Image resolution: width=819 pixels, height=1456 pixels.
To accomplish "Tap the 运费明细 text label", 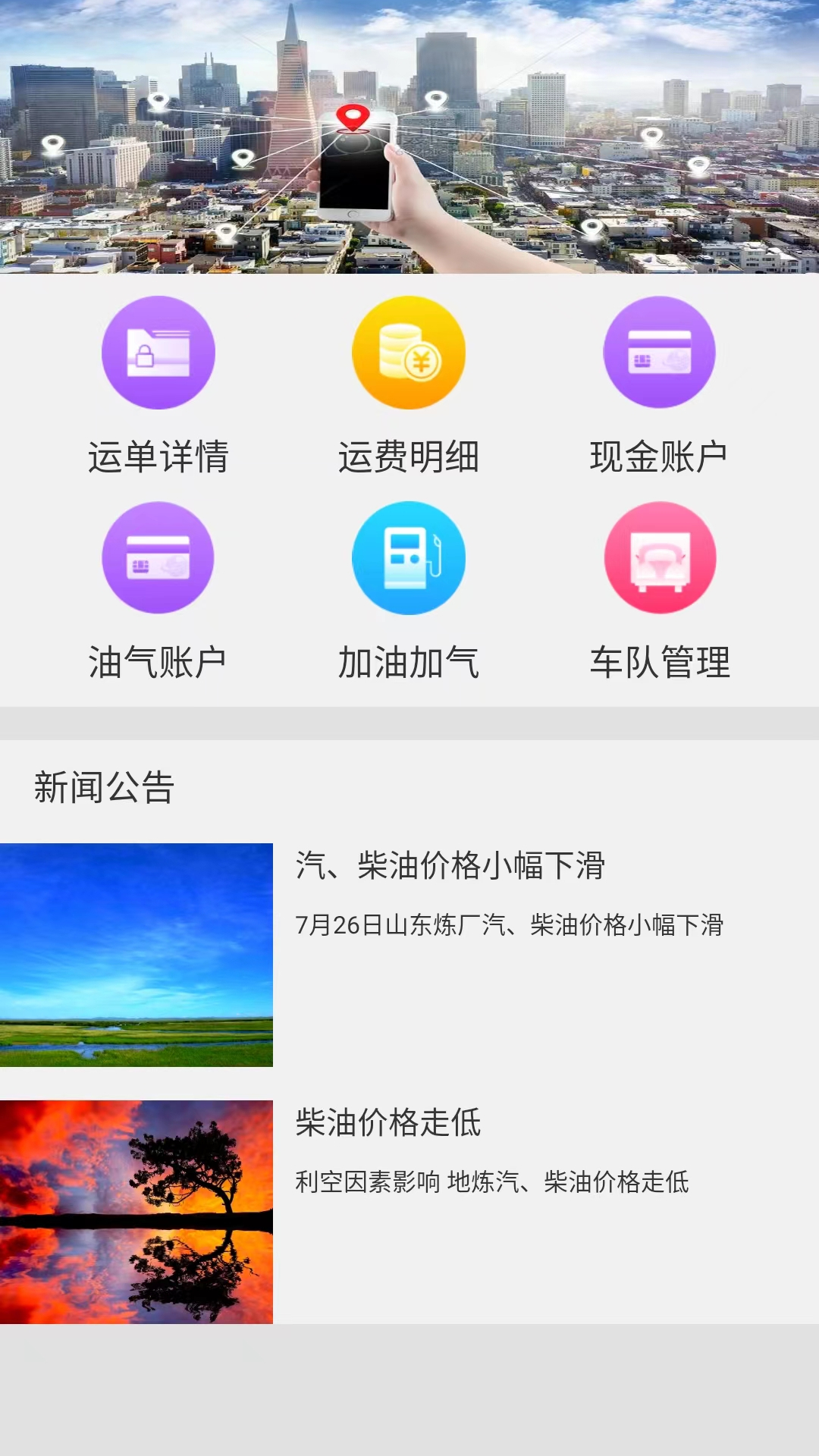I will (409, 454).
